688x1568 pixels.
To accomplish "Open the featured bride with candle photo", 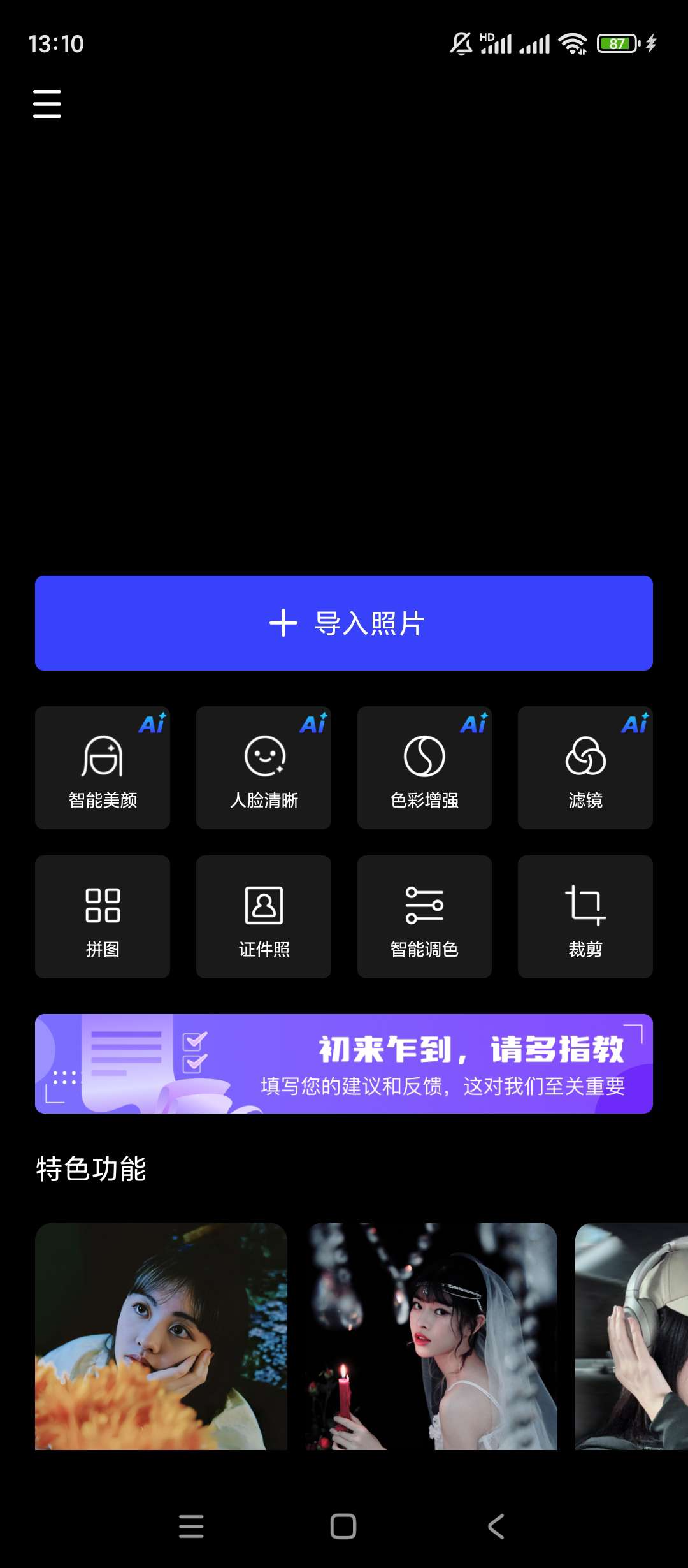I will (433, 1336).
